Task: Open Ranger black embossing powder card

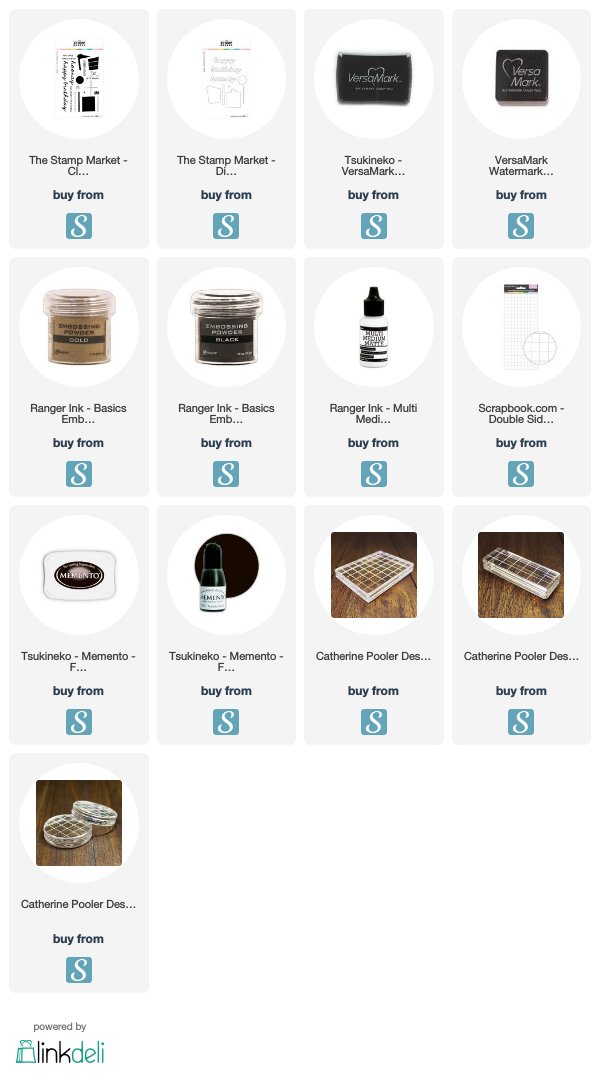Action: pos(226,377)
